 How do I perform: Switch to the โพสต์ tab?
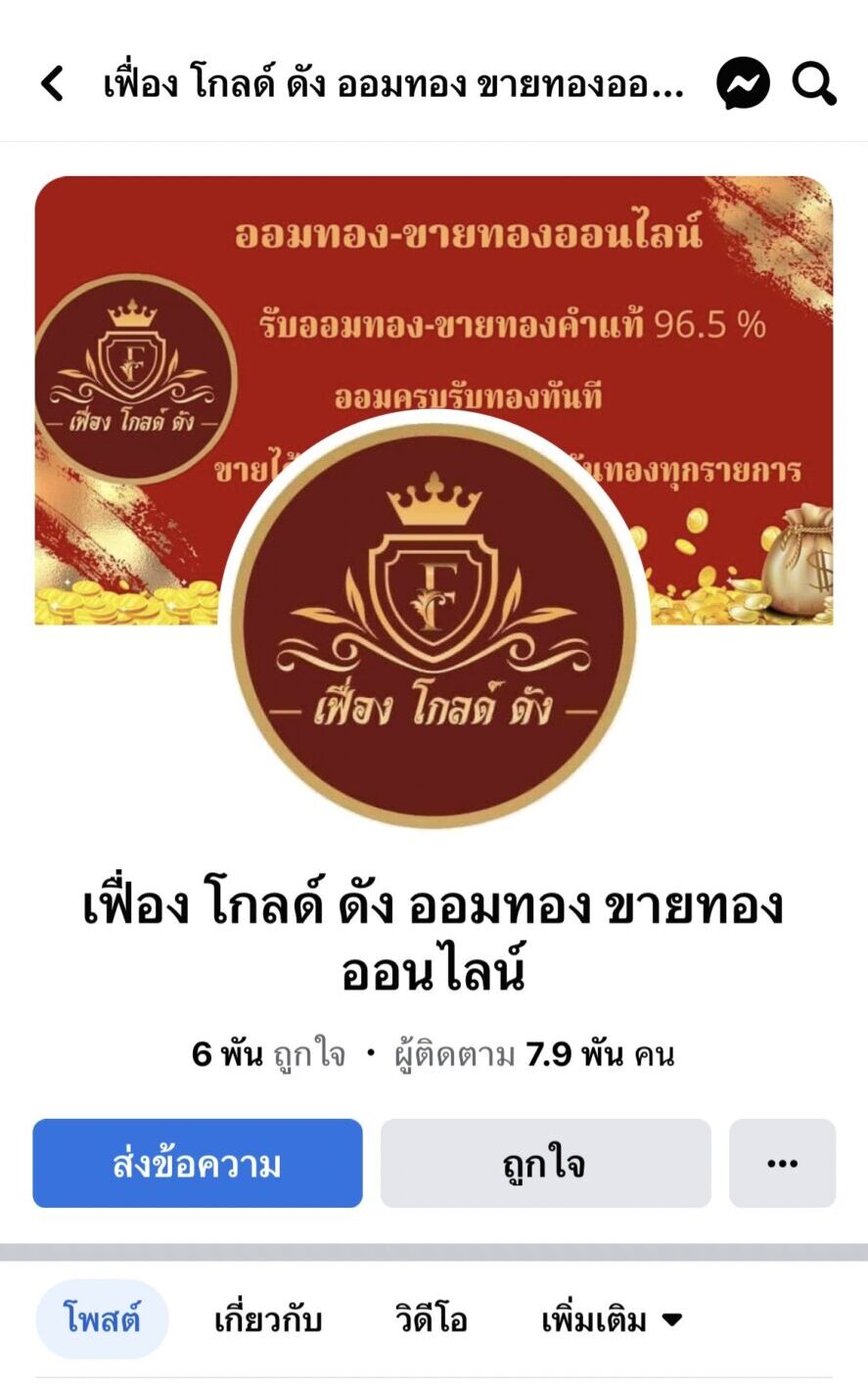pos(102,1319)
